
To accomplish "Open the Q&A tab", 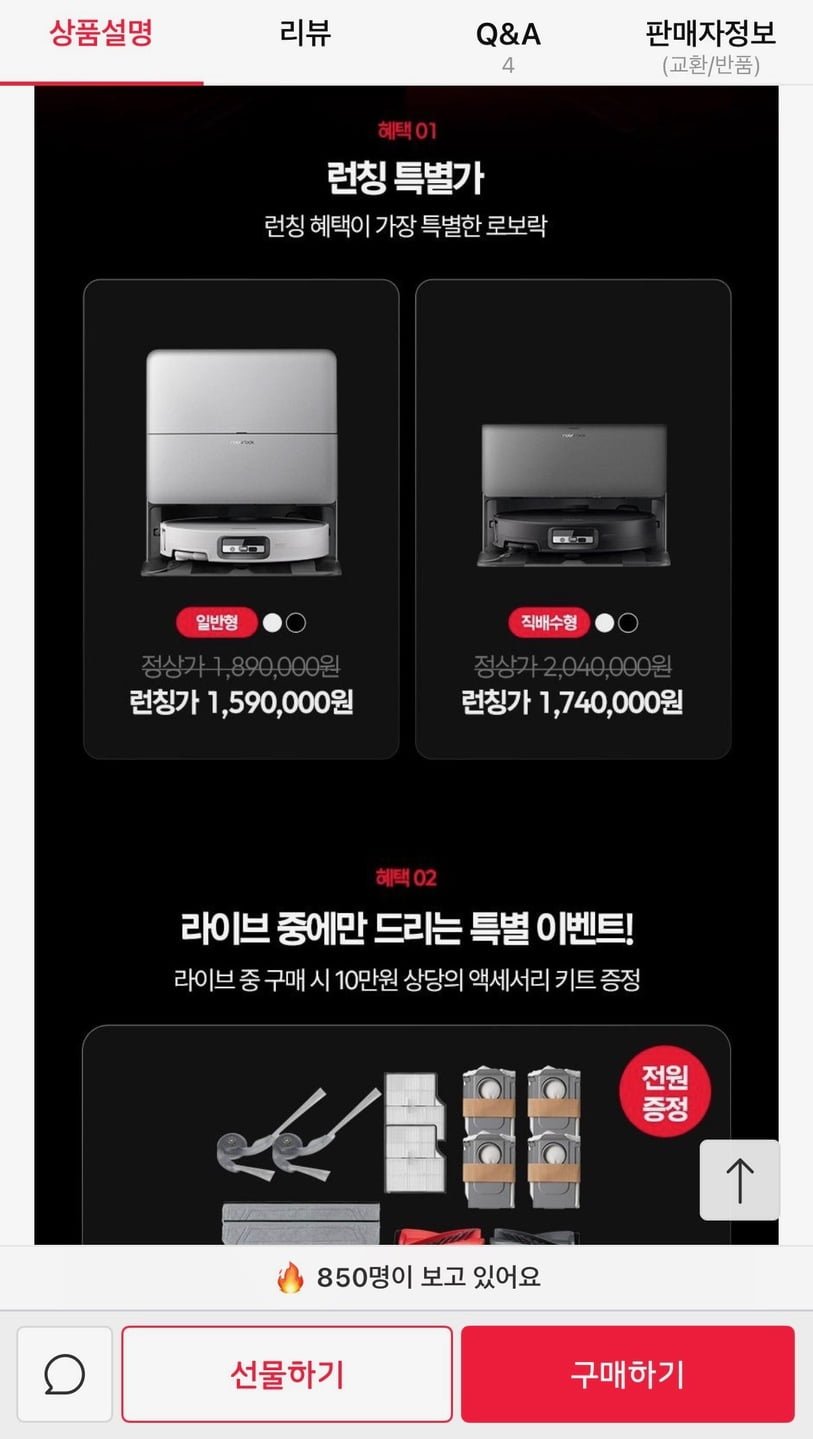I will (x=508, y=40).
